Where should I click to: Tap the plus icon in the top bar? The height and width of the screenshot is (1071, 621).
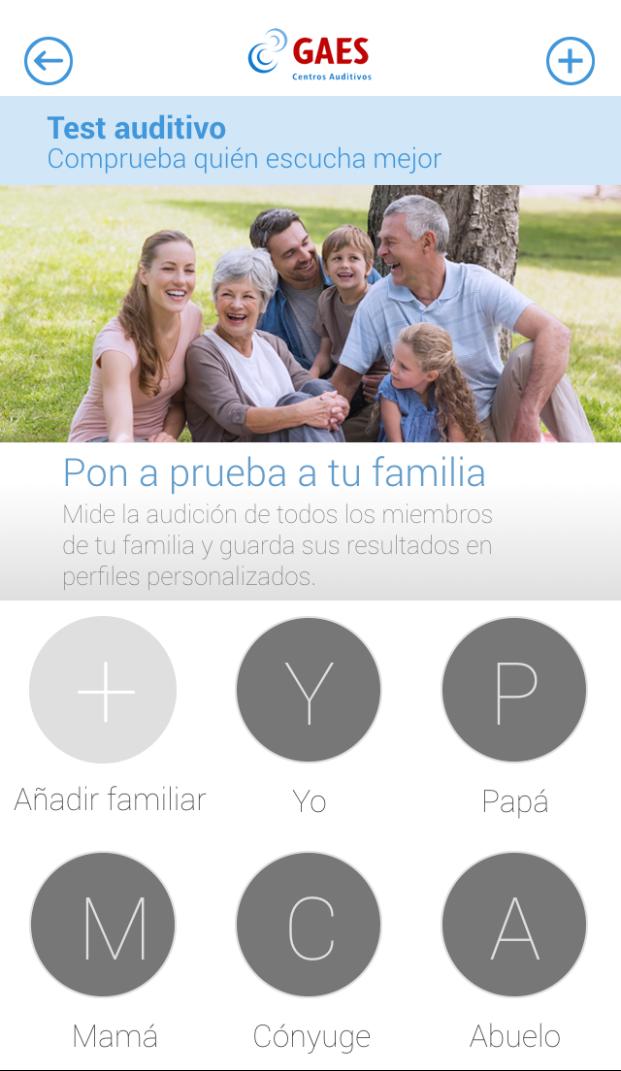[x=570, y=61]
